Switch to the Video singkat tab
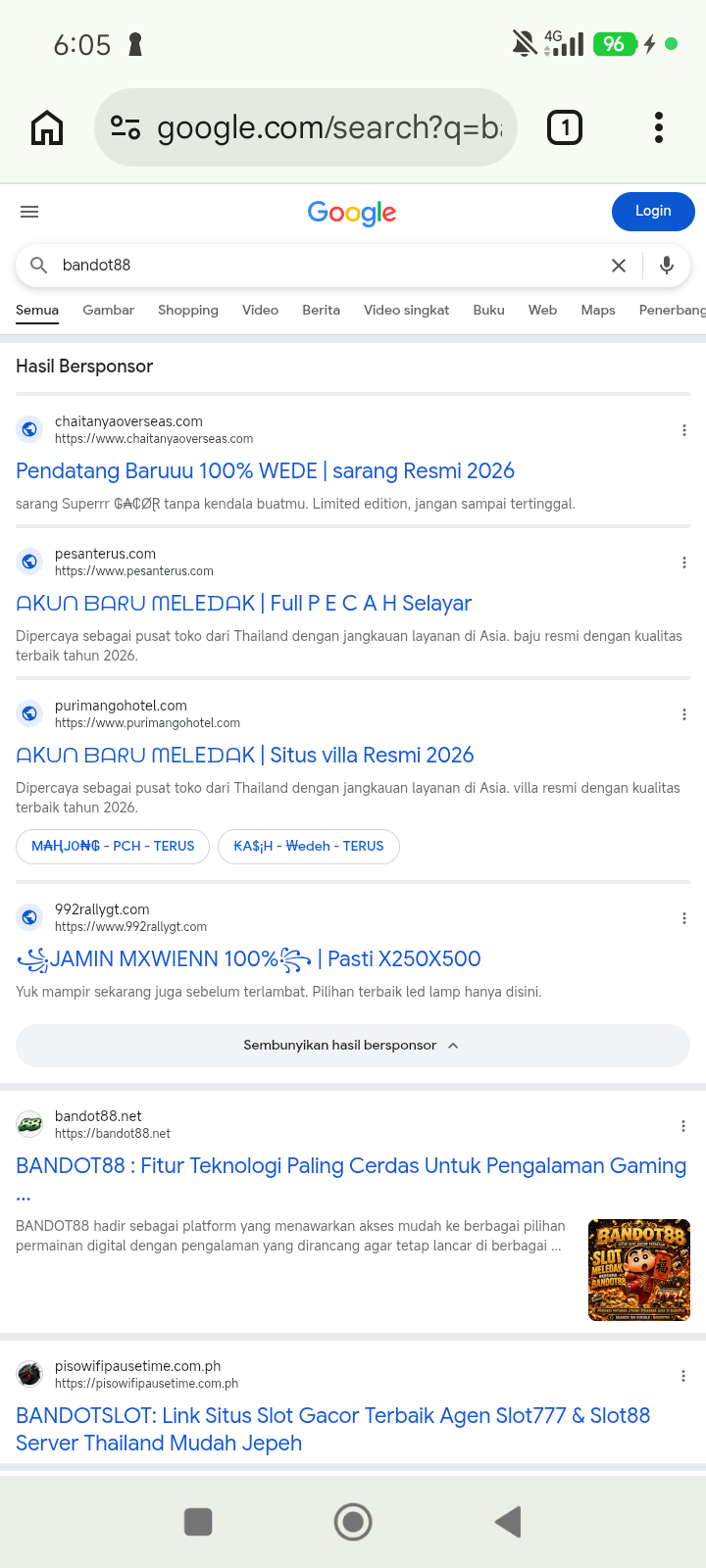Image resolution: width=706 pixels, height=1568 pixels. click(x=406, y=310)
